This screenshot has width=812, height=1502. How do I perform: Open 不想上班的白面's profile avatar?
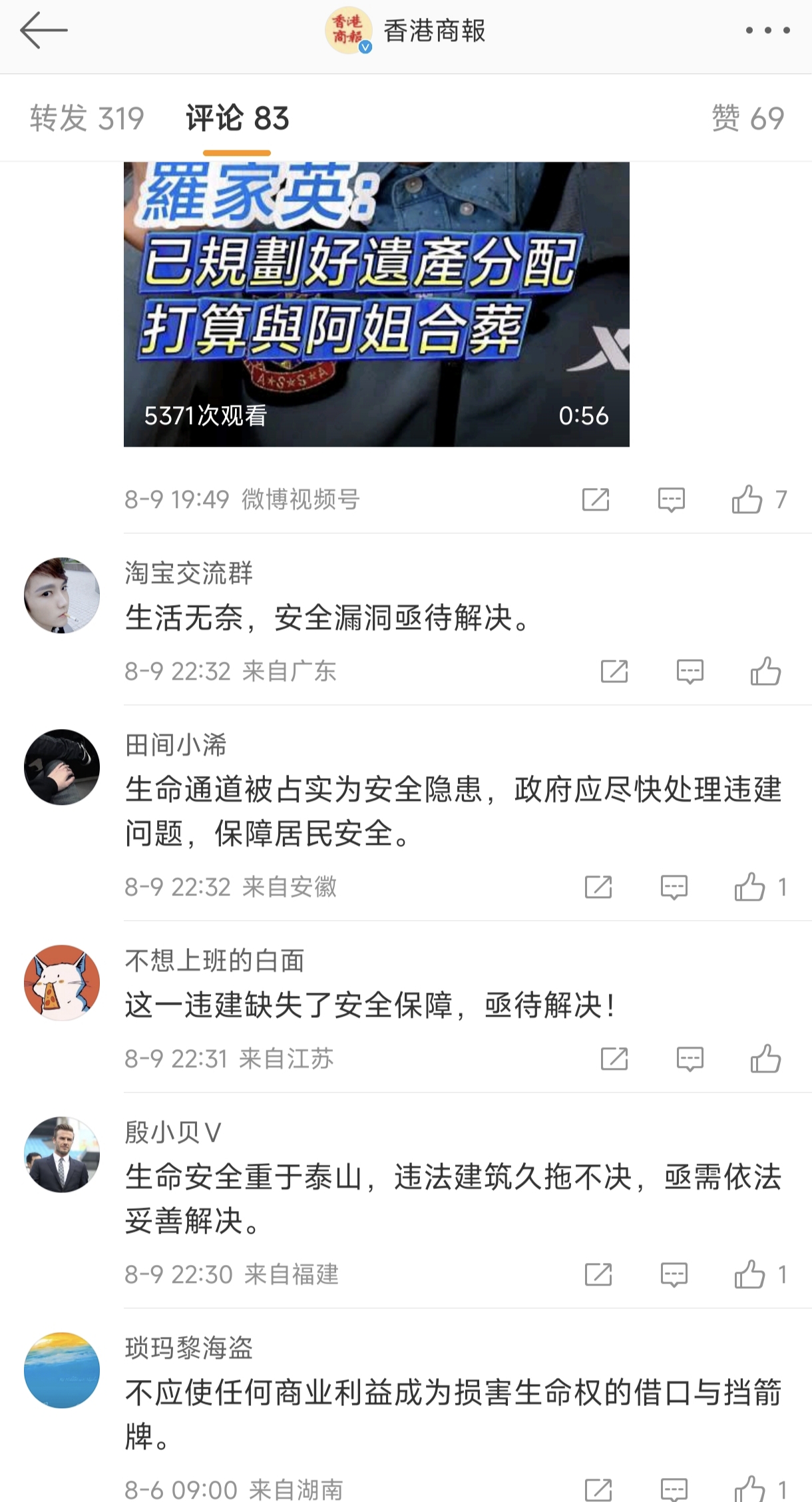62,983
